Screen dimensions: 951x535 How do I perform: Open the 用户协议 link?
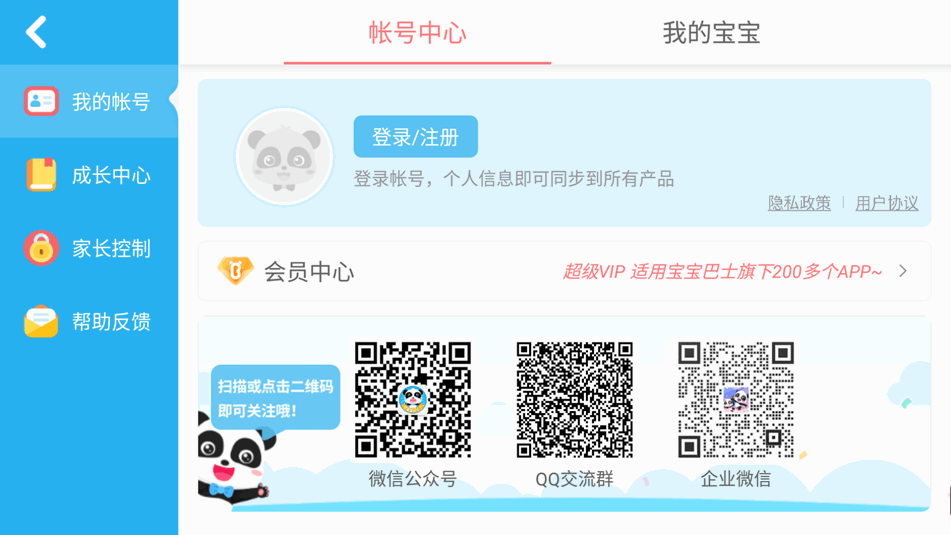point(886,203)
